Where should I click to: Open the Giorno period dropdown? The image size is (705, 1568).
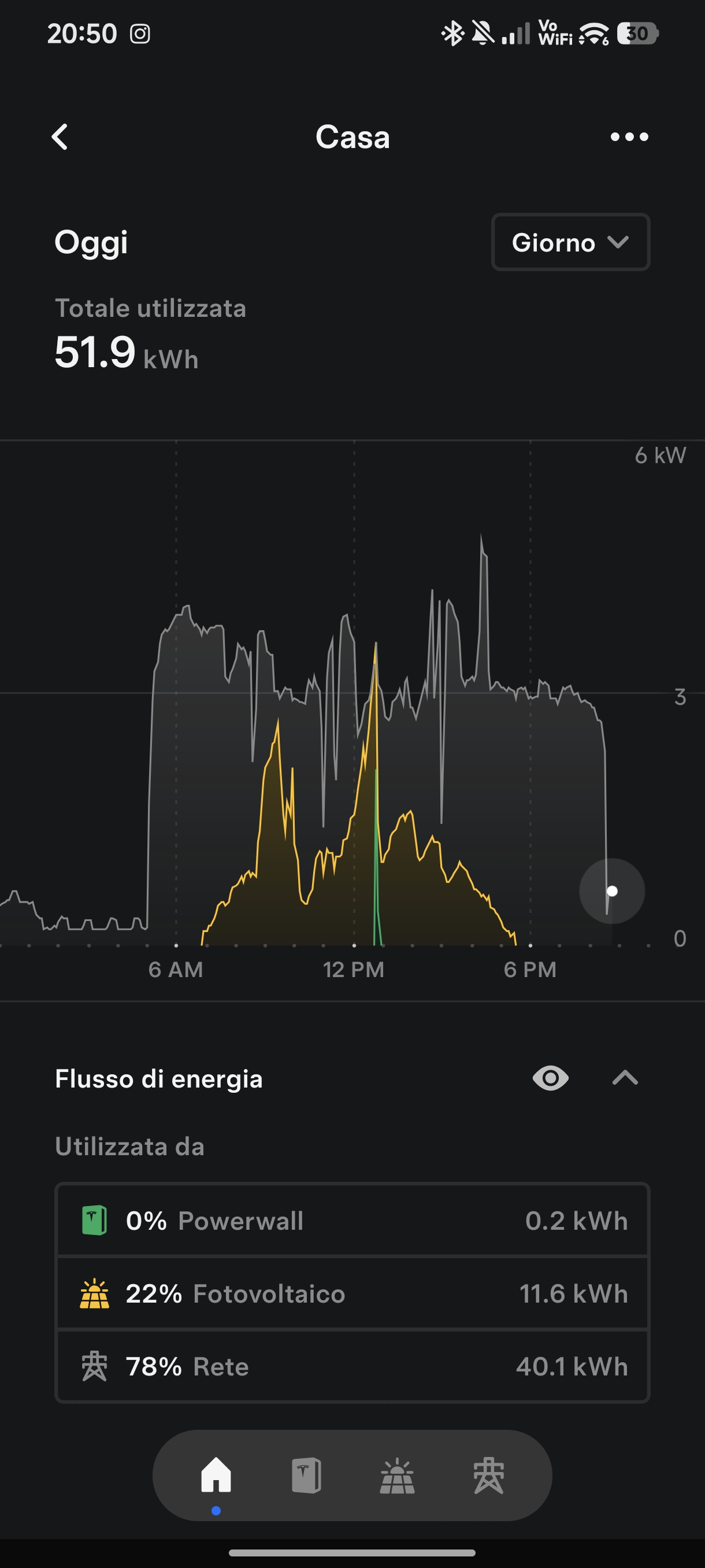pyautogui.click(x=569, y=243)
